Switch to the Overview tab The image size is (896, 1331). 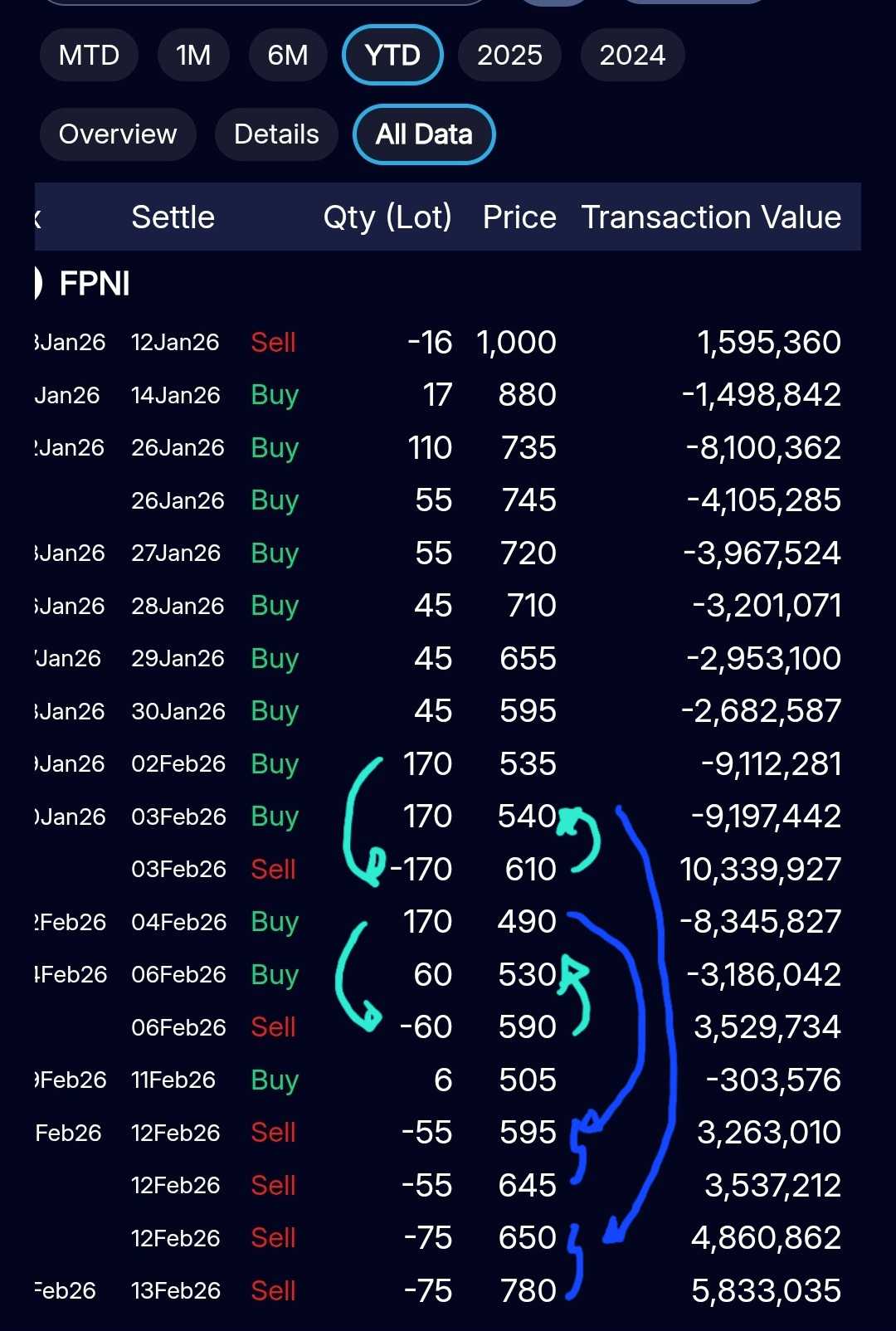click(x=118, y=134)
